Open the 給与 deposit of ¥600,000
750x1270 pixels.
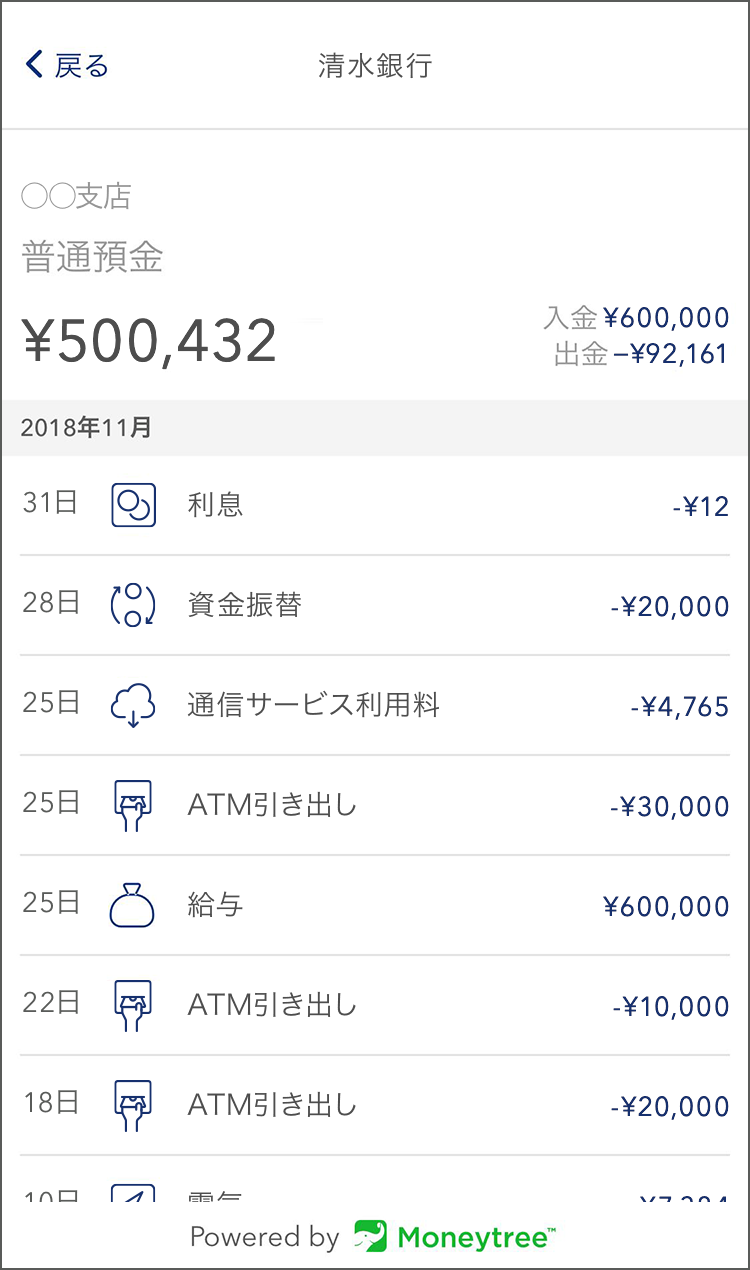(375, 905)
